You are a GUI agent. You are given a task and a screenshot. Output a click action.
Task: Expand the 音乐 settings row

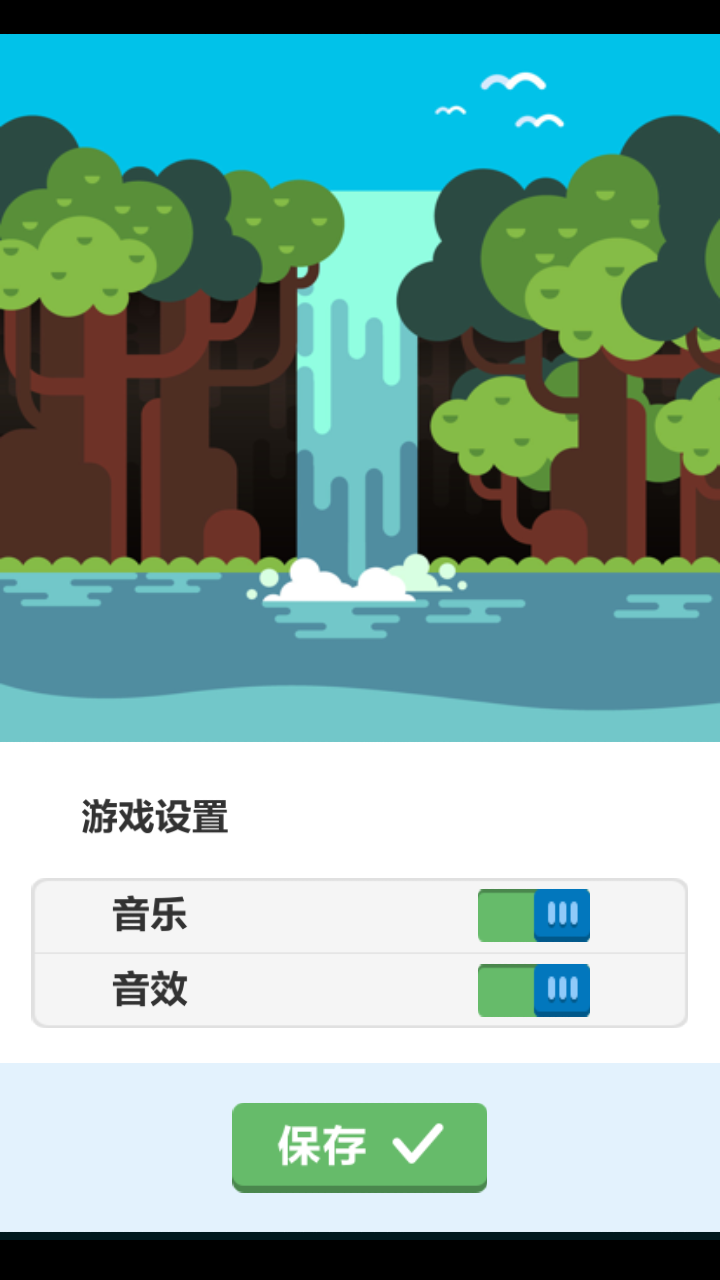pos(300,915)
